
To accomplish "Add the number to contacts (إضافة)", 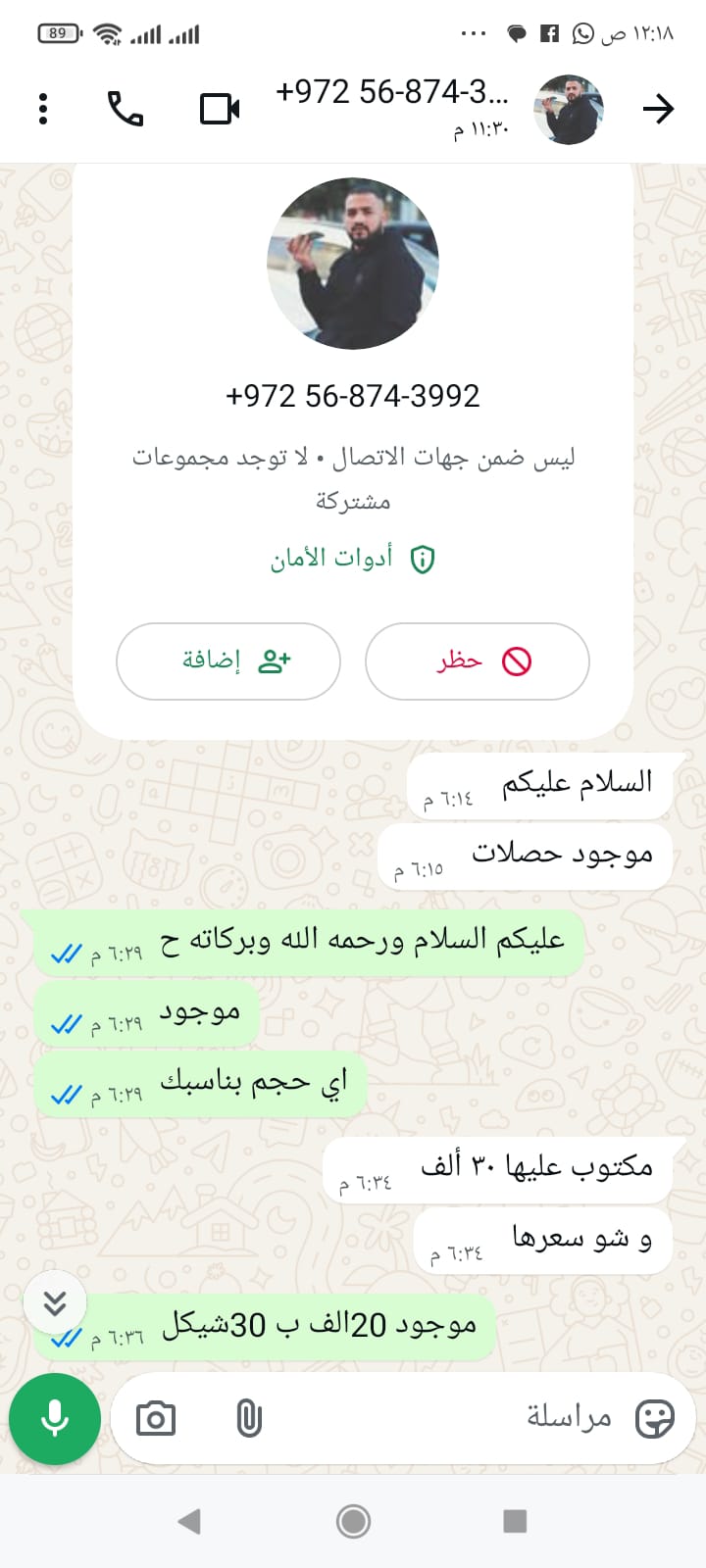I will pos(228,661).
